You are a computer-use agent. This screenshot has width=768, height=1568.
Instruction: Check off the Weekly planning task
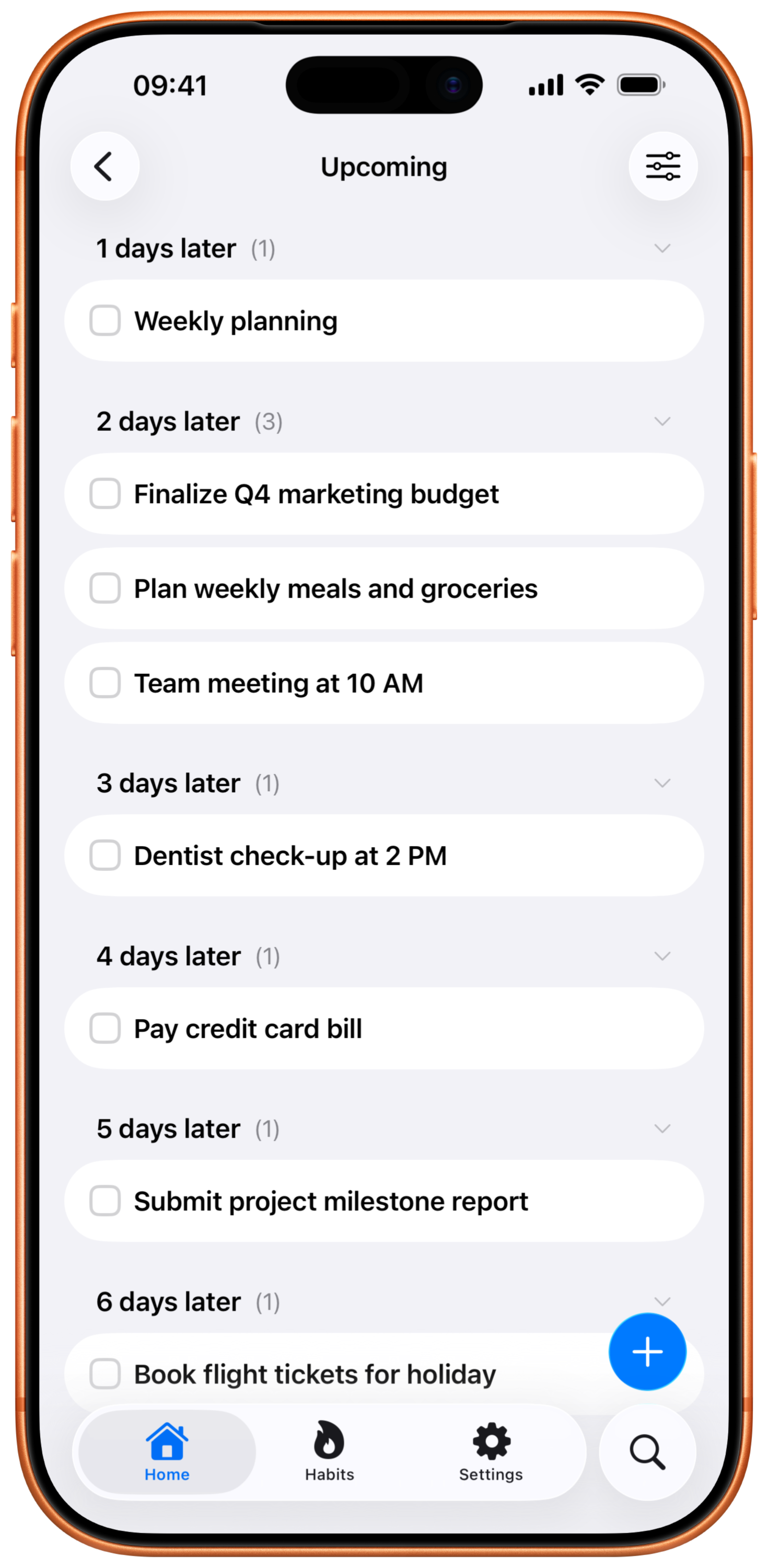tap(104, 321)
